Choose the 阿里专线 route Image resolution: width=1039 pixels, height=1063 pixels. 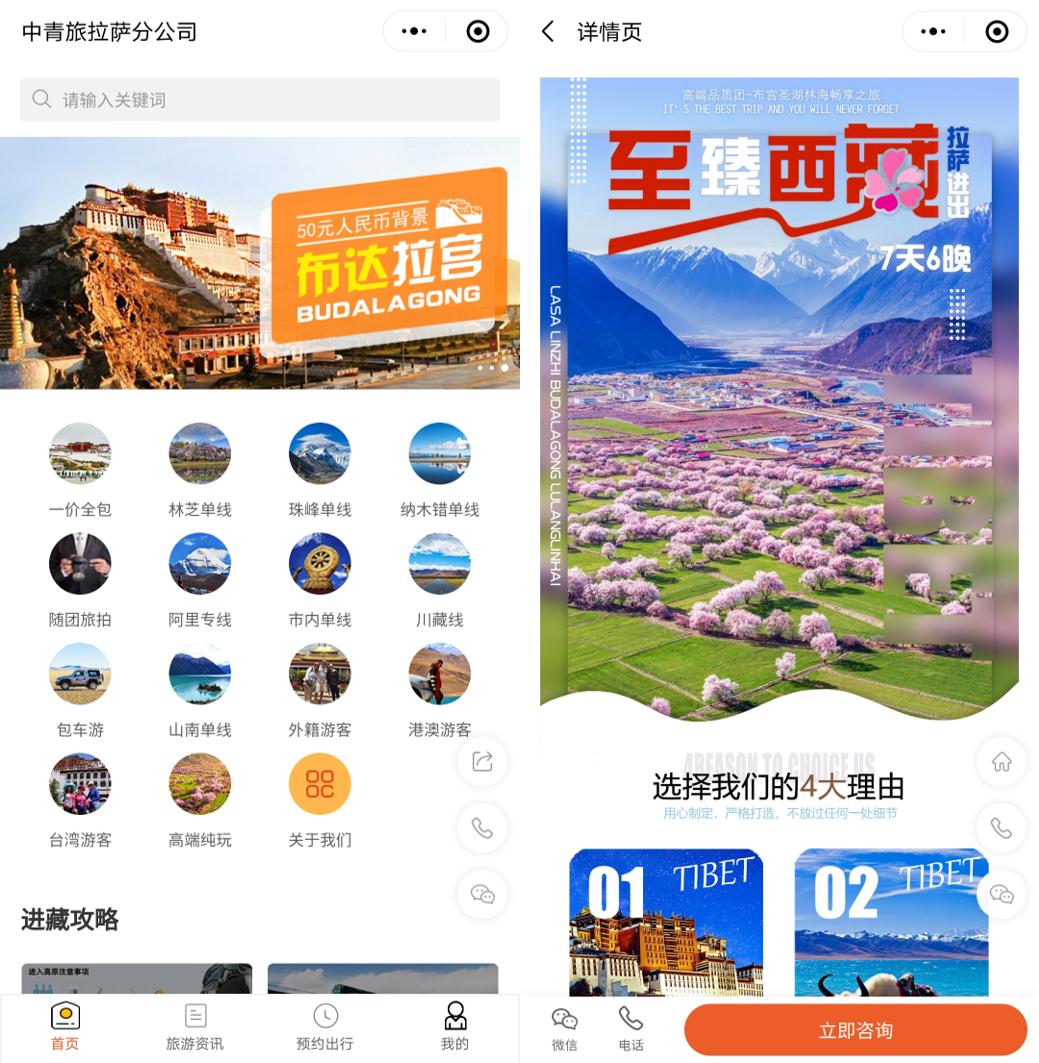pyautogui.click(x=200, y=564)
